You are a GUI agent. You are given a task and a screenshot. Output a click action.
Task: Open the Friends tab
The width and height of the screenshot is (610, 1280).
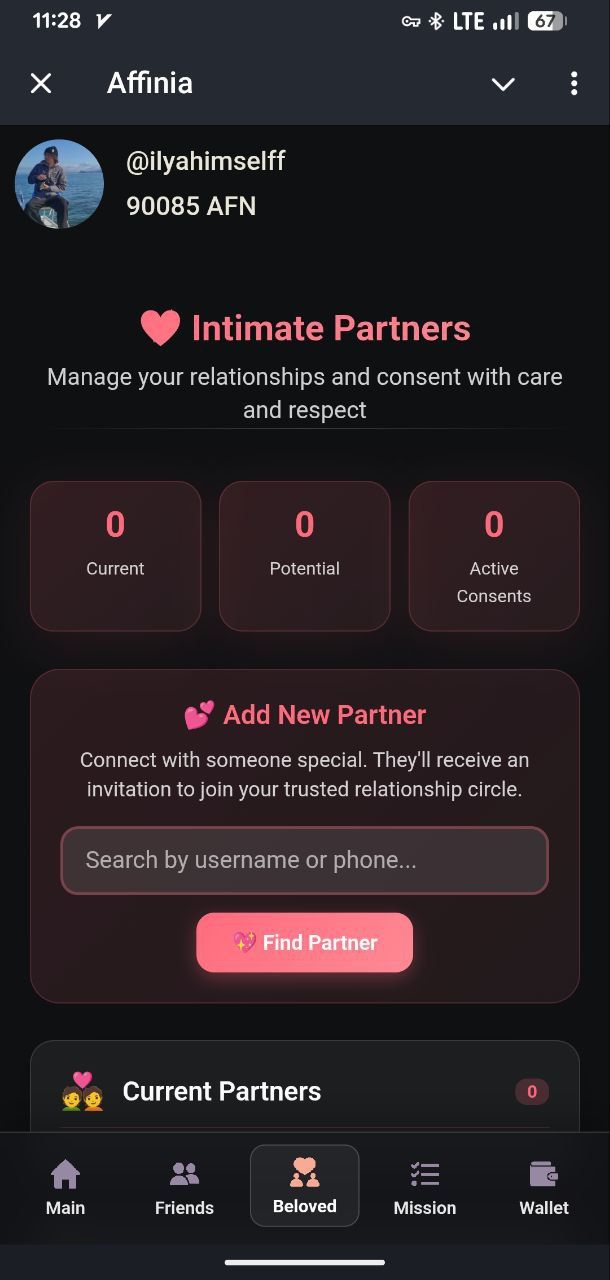point(184,1187)
